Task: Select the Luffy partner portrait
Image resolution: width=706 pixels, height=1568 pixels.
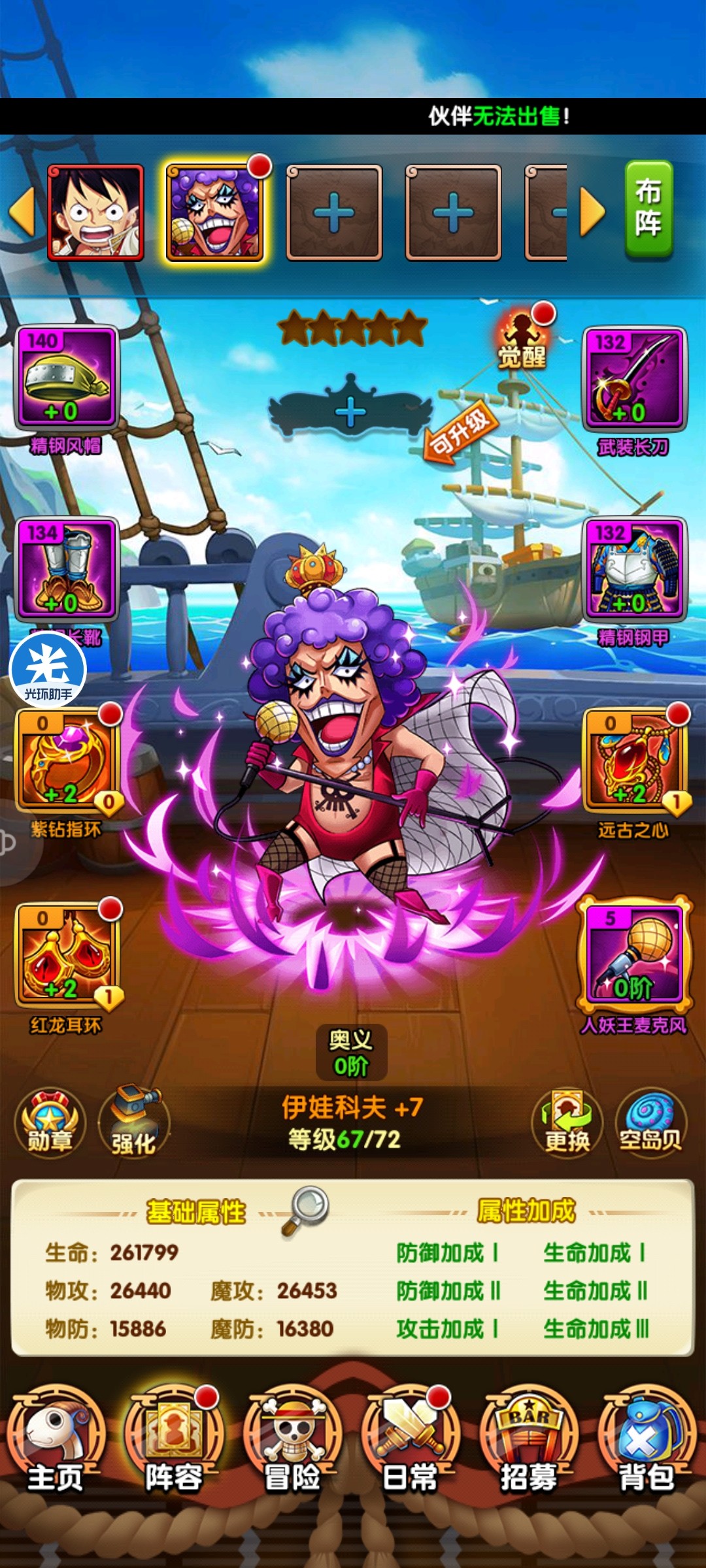Action: [x=95, y=212]
